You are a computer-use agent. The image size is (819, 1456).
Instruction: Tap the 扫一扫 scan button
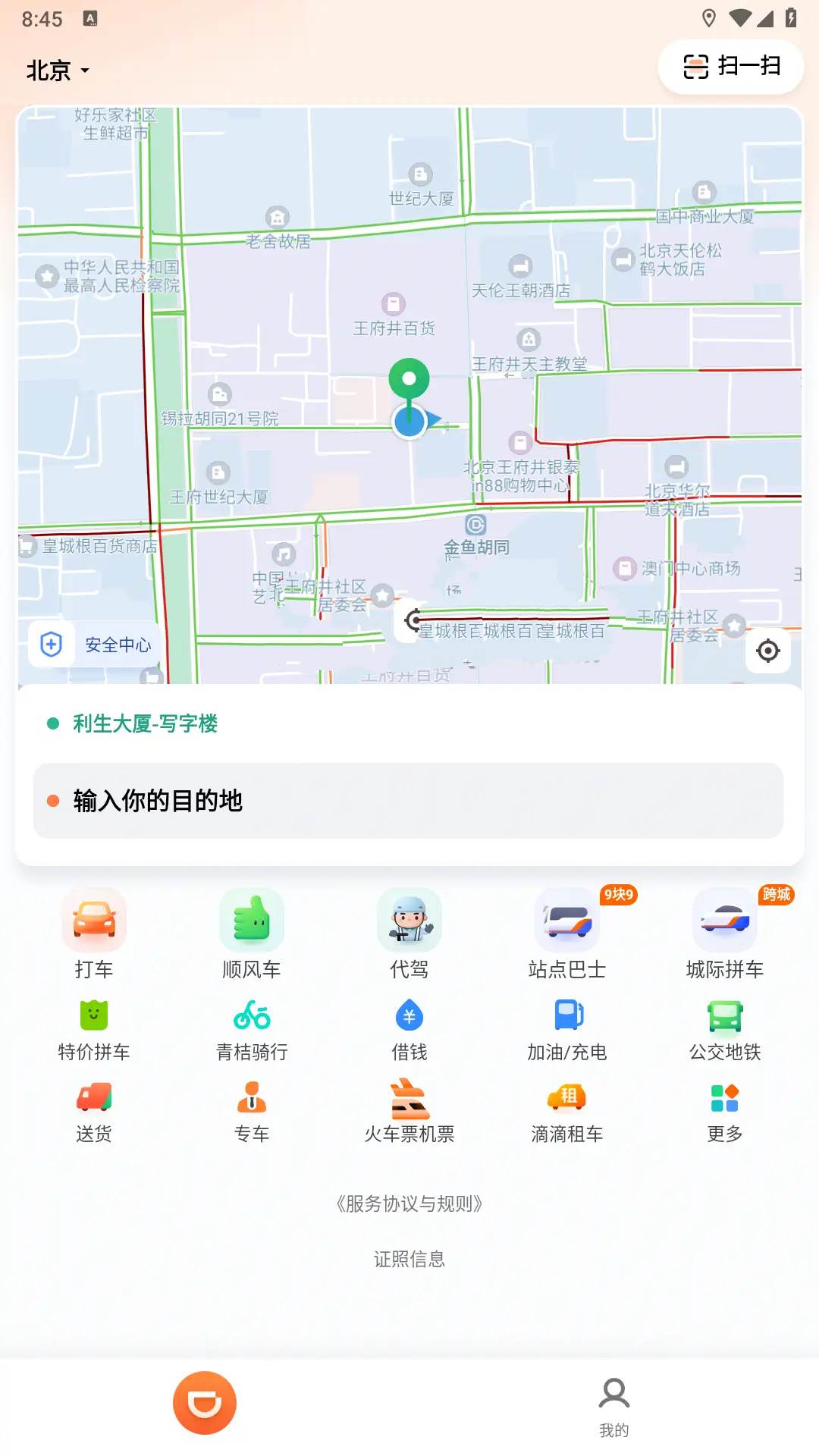(x=730, y=67)
